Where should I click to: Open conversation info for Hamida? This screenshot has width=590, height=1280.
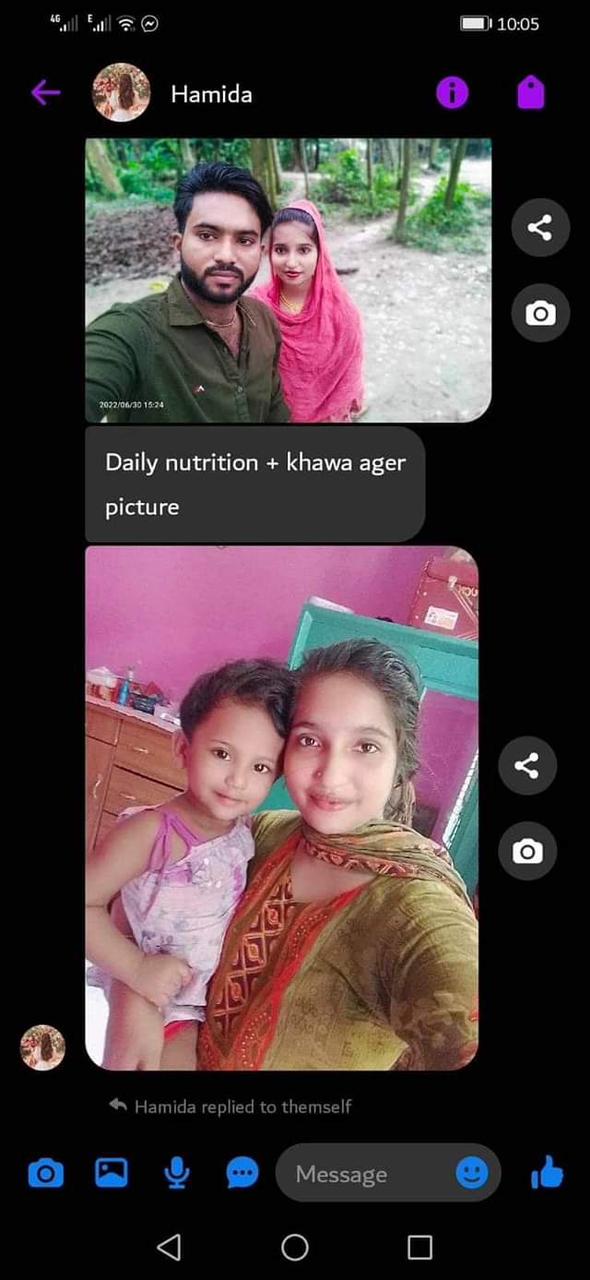click(x=452, y=93)
